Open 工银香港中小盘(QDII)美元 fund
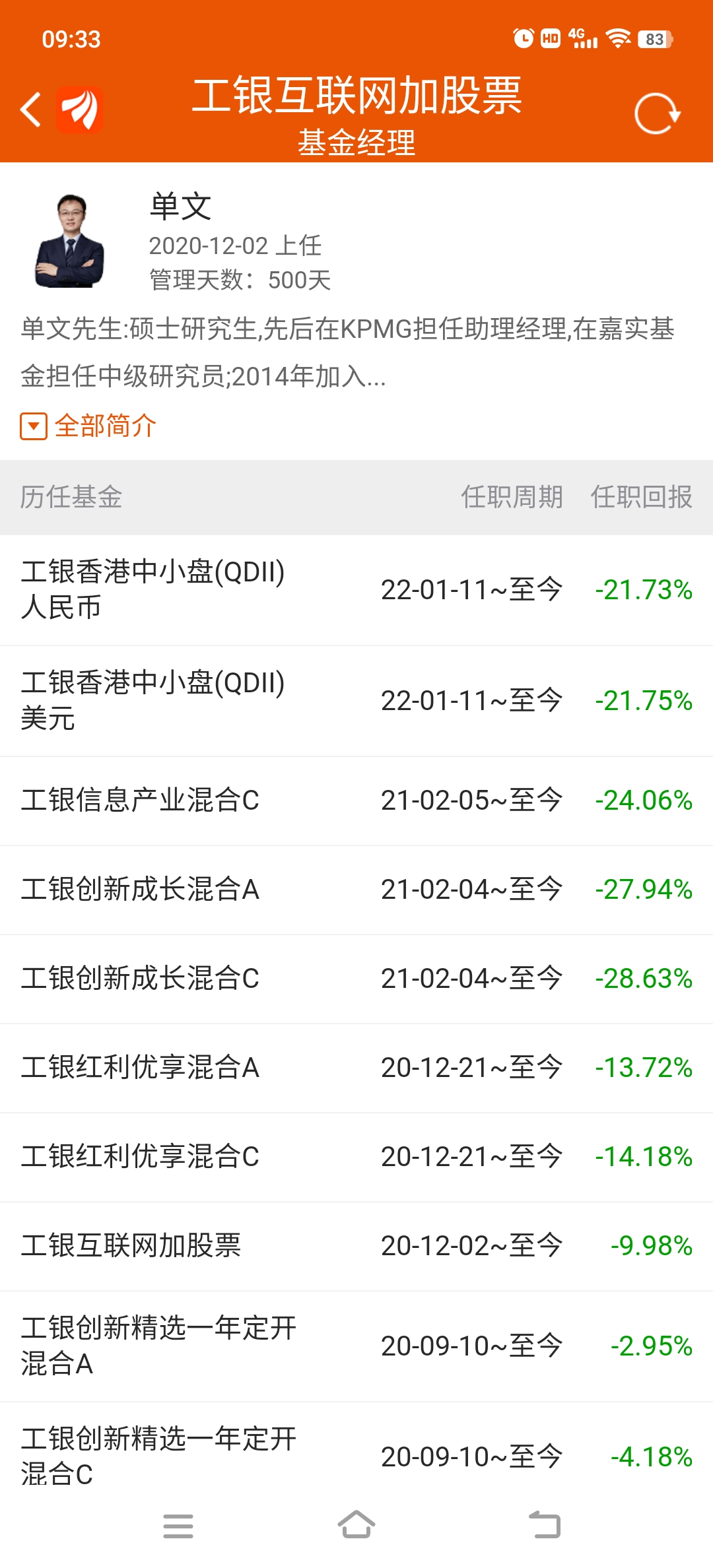This screenshot has height=1568, width=713. coord(356,701)
